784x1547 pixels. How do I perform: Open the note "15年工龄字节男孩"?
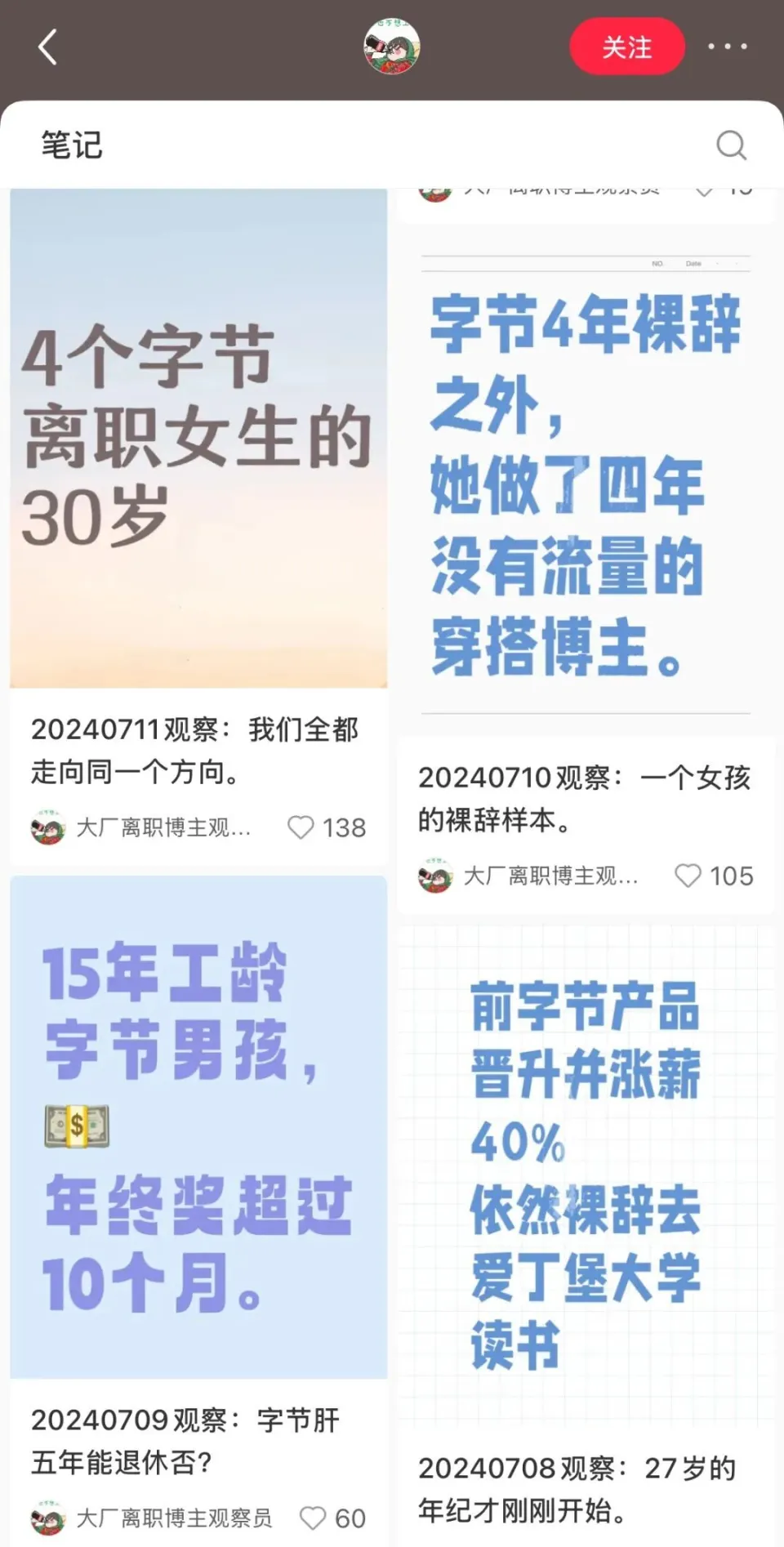(198, 1127)
